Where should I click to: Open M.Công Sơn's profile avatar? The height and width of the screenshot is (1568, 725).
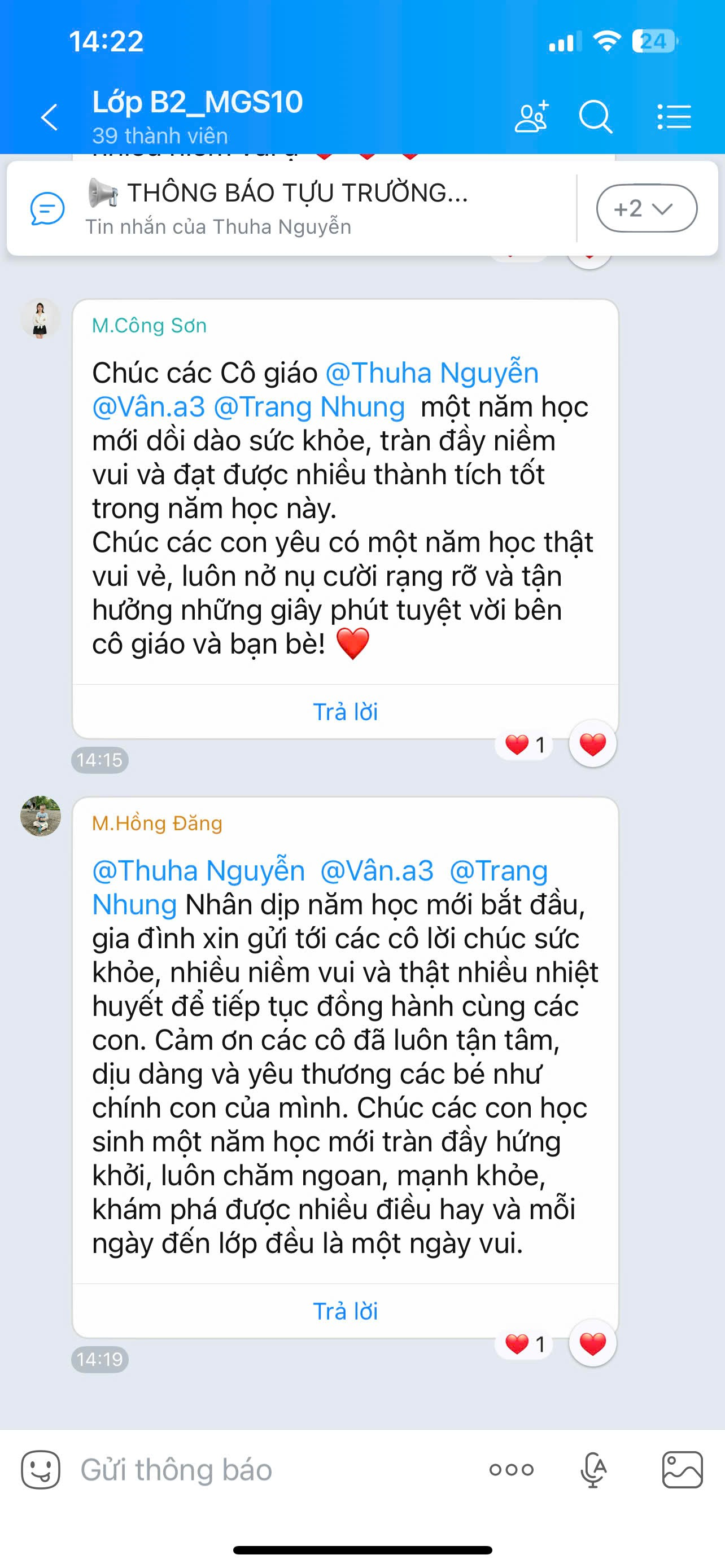coord(40,318)
